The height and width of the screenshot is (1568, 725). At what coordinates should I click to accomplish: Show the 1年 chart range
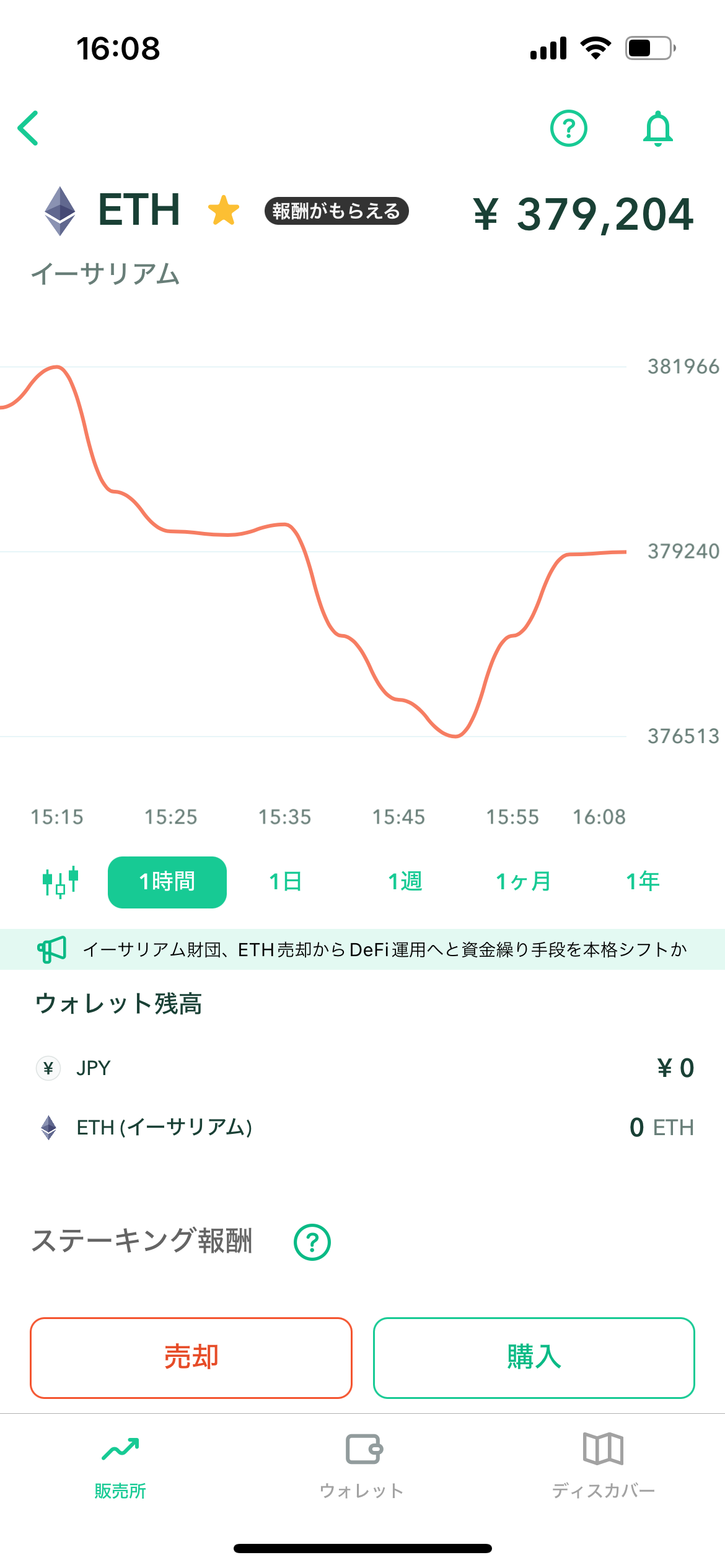[x=643, y=882]
